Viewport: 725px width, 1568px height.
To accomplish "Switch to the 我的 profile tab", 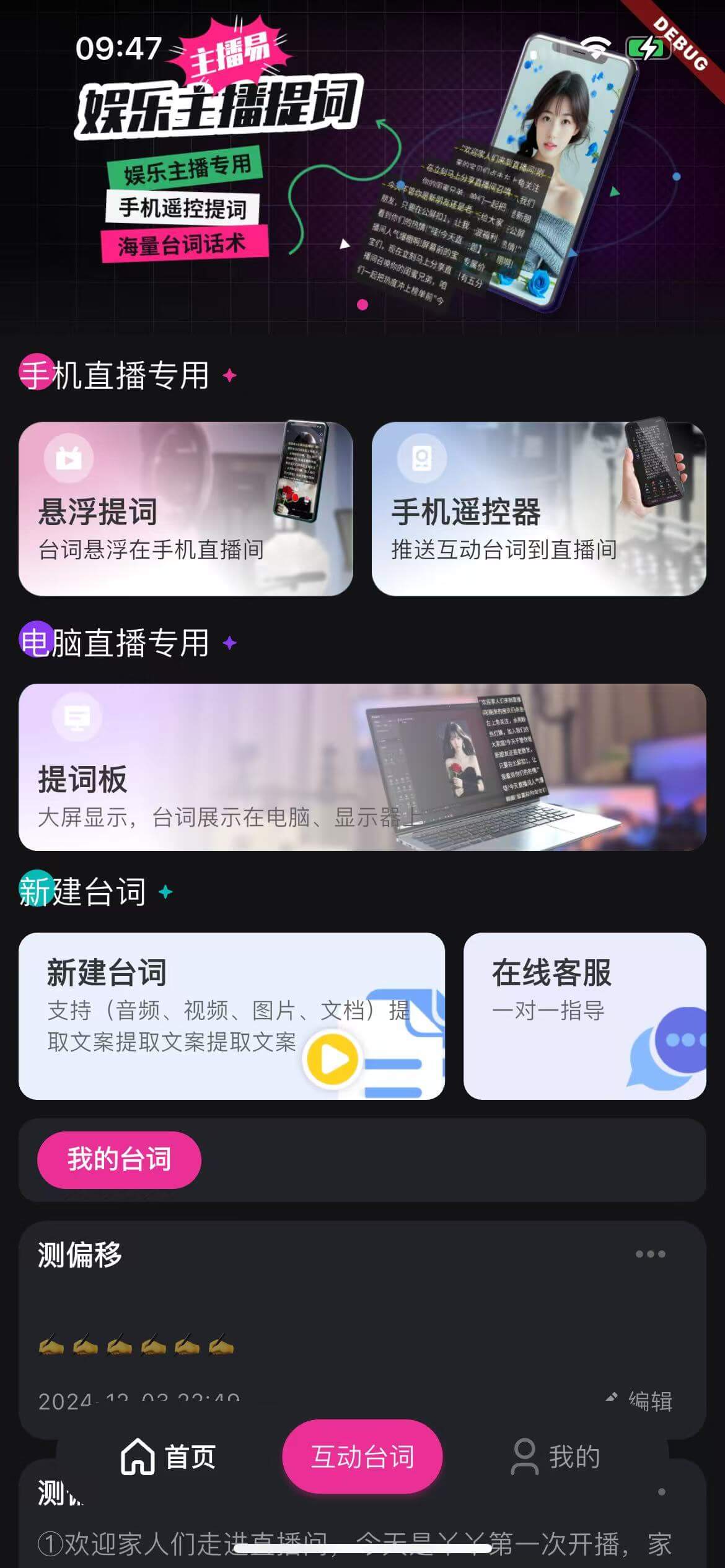I will tap(556, 1456).
